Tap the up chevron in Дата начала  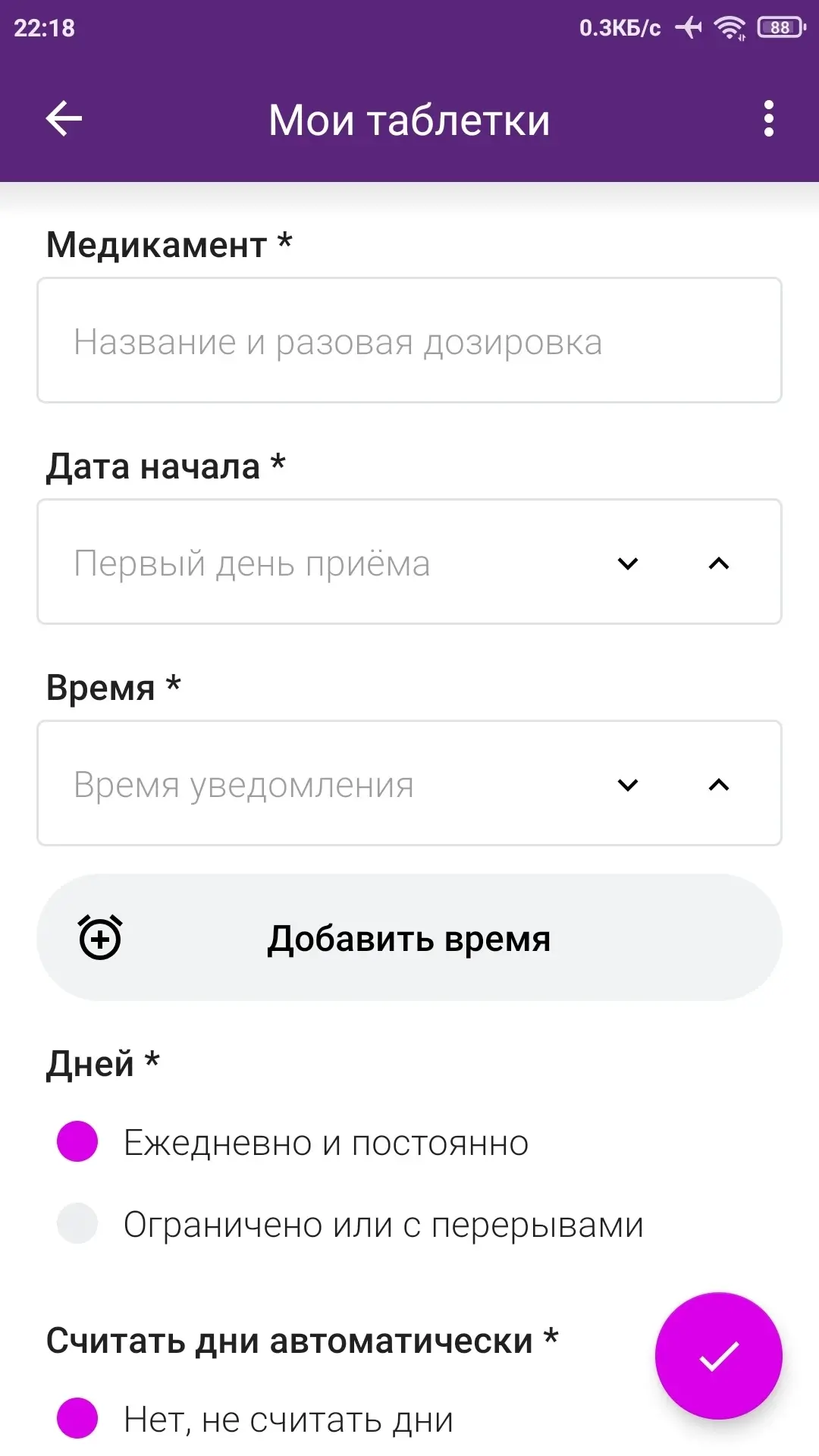pos(718,563)
